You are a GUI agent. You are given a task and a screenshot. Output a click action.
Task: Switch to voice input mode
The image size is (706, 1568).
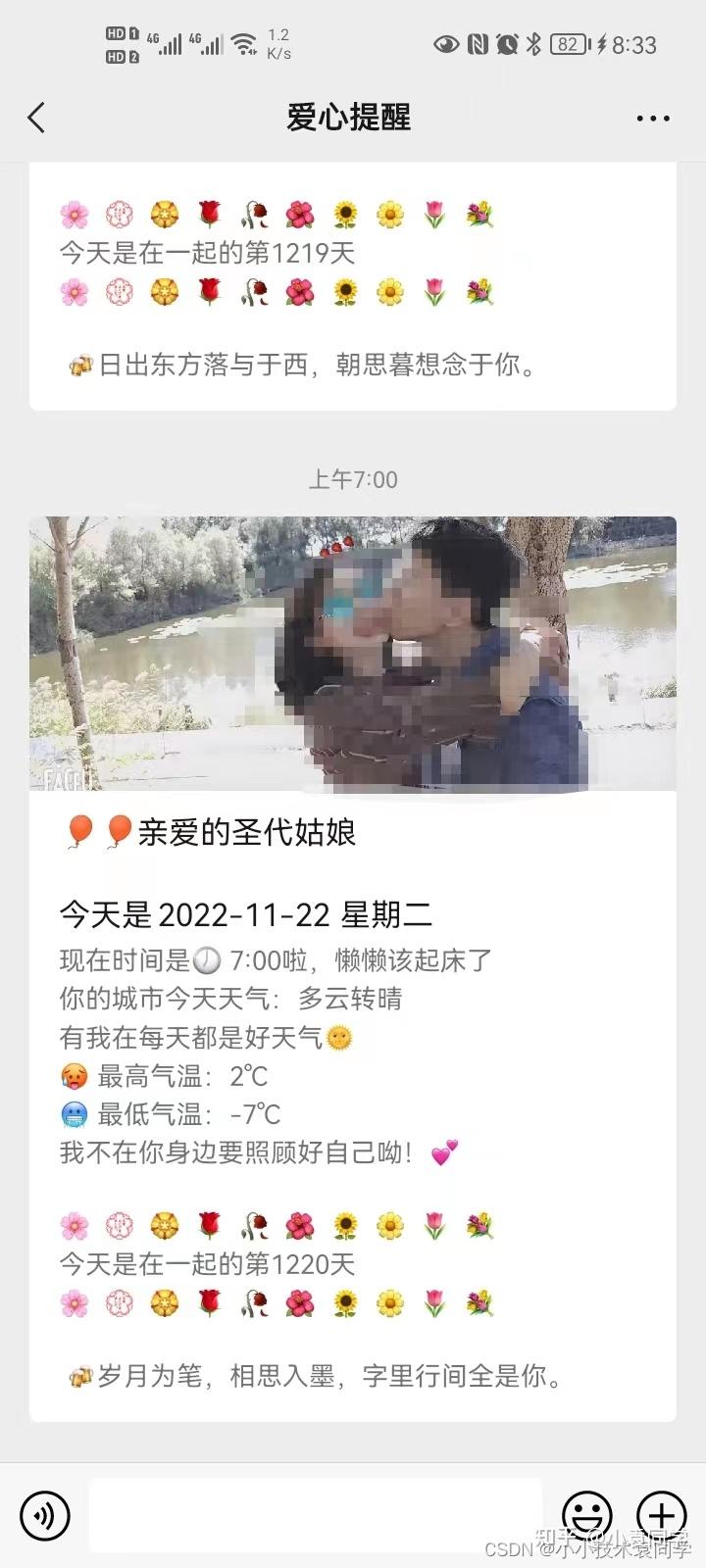pos(45,1515)
